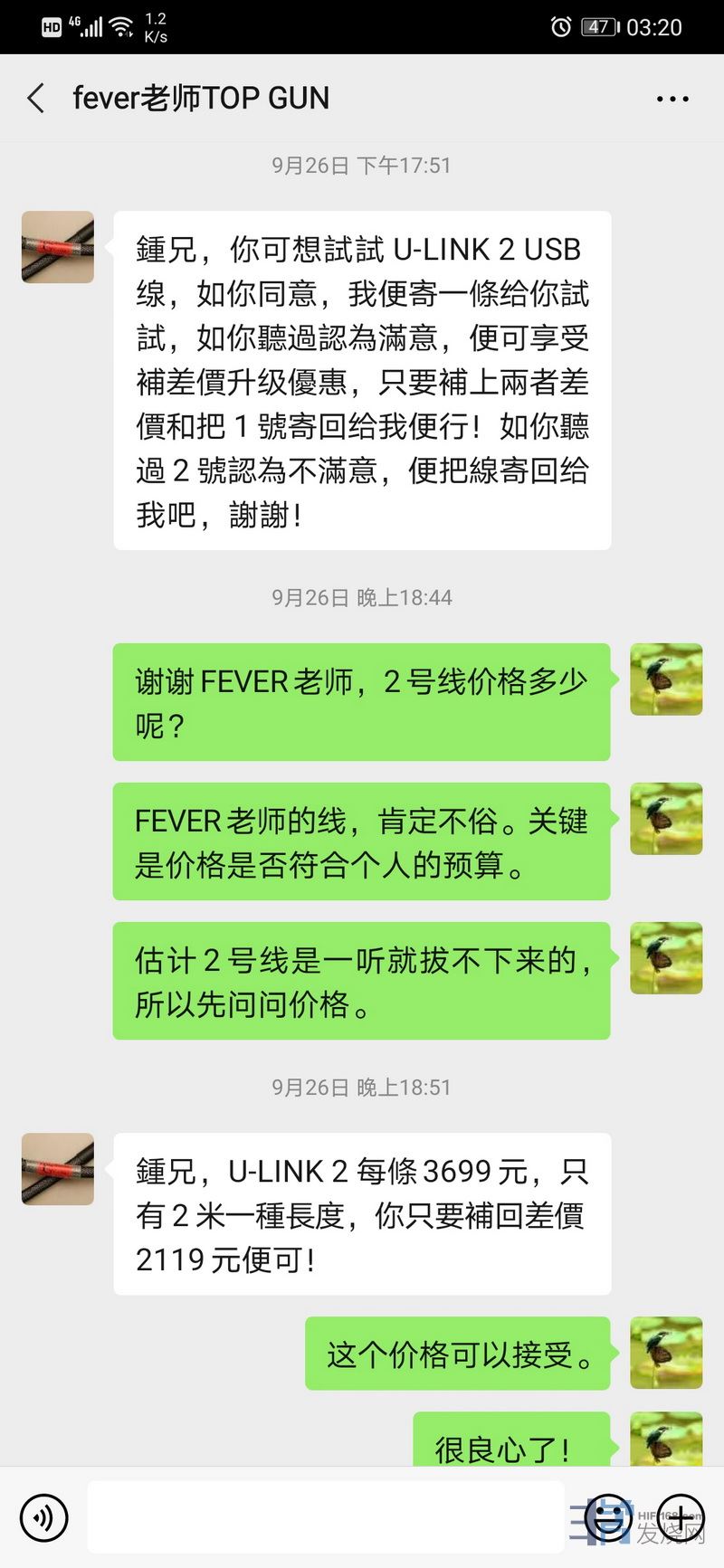Switch to voice message input
Screen dimensions: 724x1568
(43, 1517)
